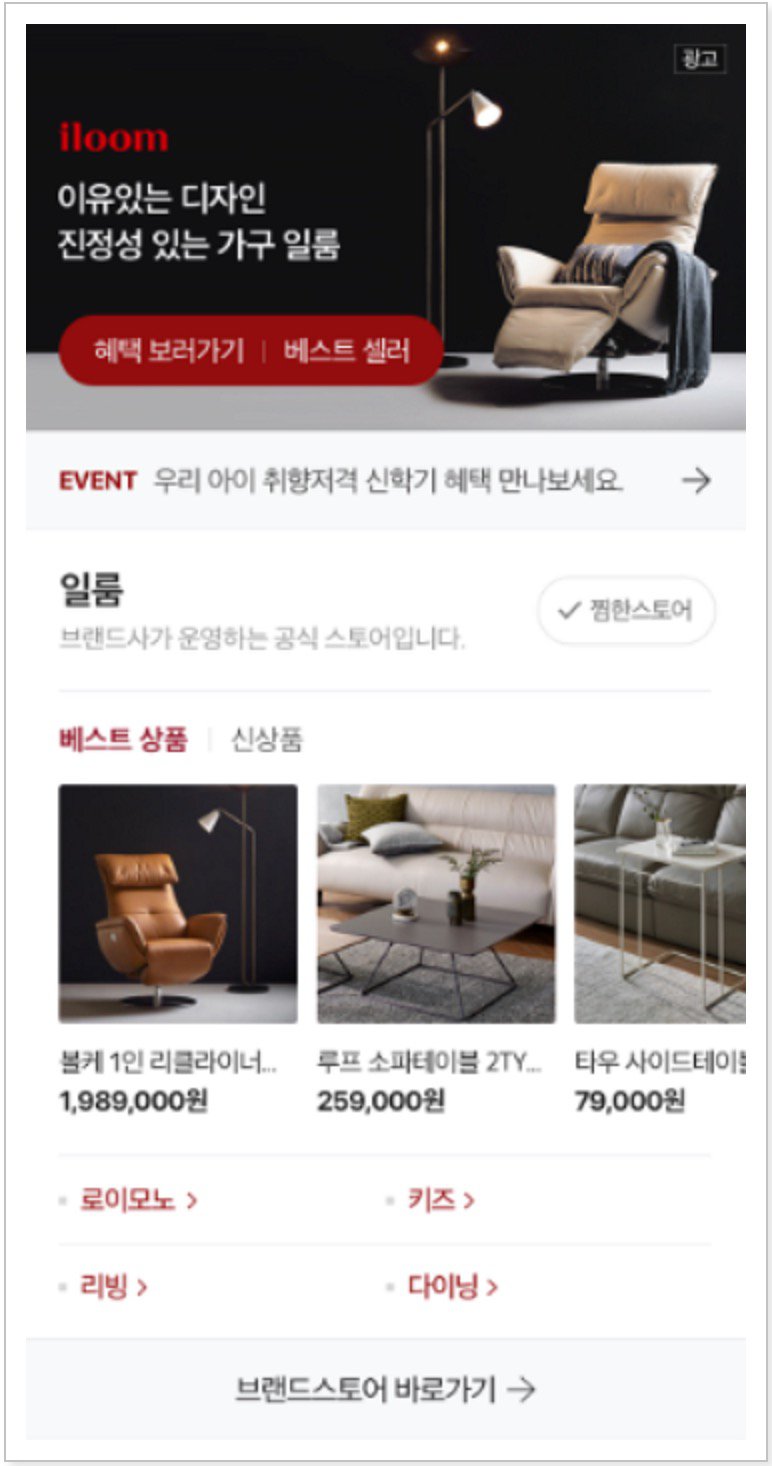Screen dimensions: 772x1466
Task: Switch to the 신상품 tab
Action: pos(267,740)
